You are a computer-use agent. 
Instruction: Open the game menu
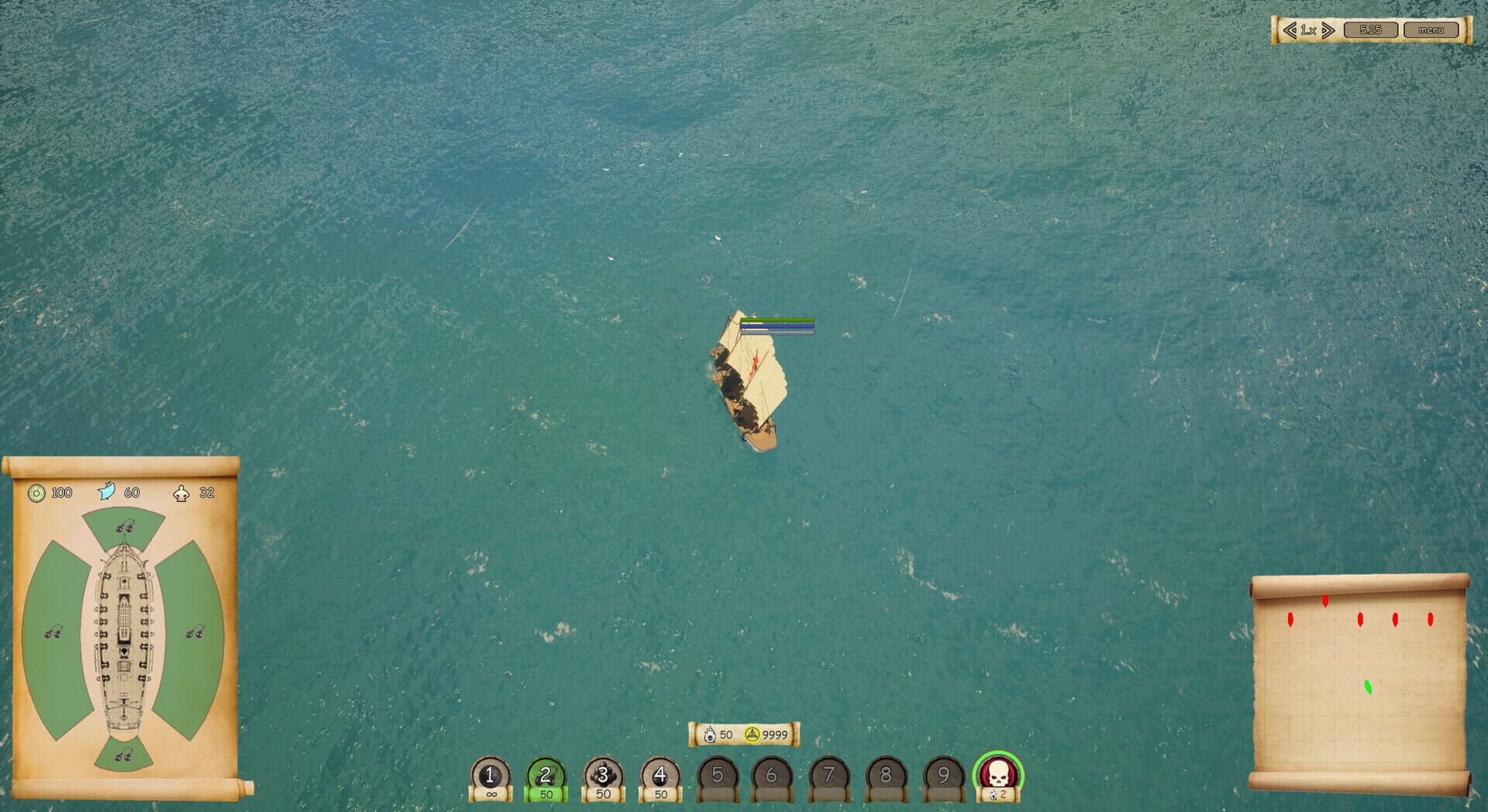[1431, 30]
